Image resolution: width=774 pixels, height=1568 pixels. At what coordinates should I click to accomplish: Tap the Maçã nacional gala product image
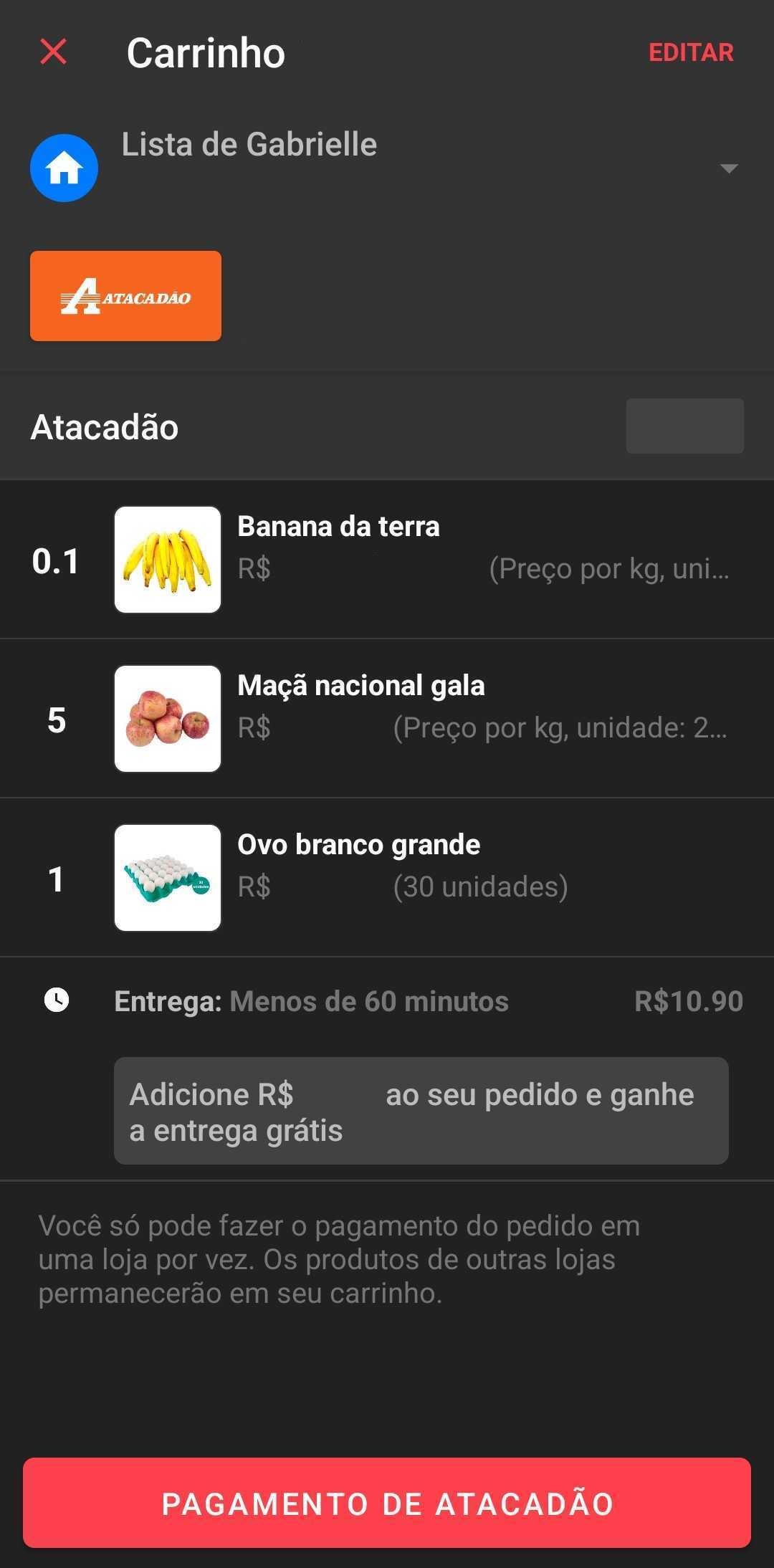(167, 718)
